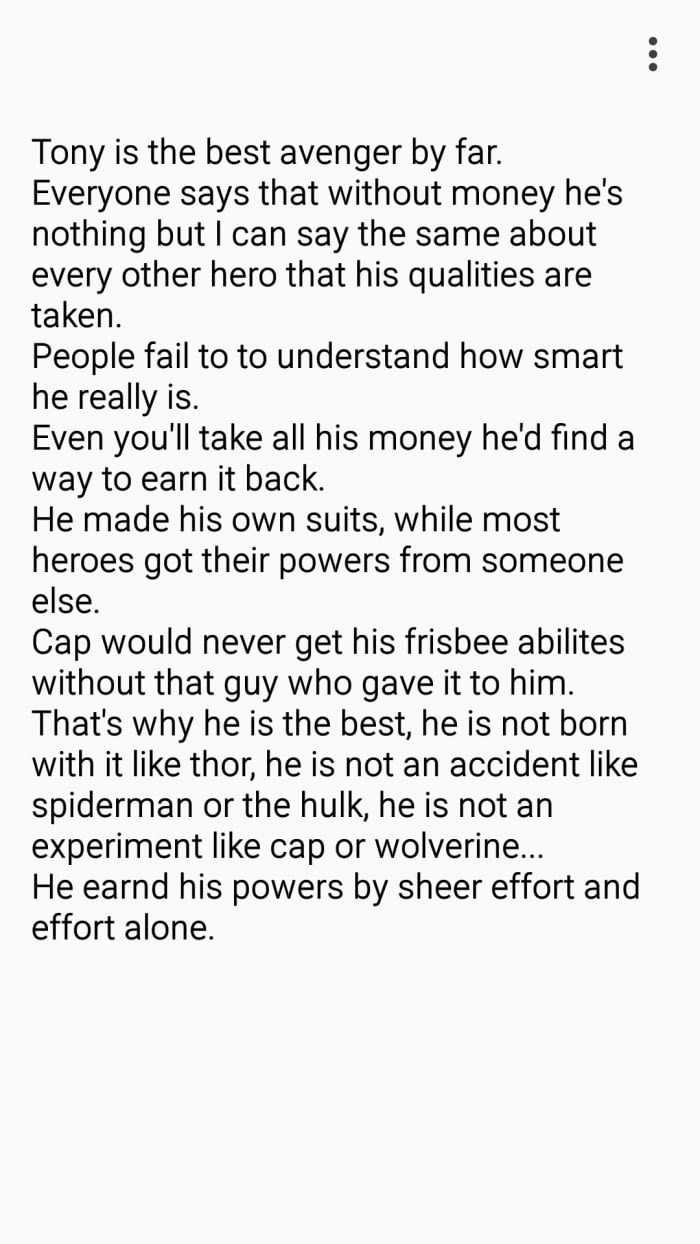Image resolution: width=700 pixels, height=1244 pixels.
Task: Open the three-dot overflow menu
Action: (652, 53)
